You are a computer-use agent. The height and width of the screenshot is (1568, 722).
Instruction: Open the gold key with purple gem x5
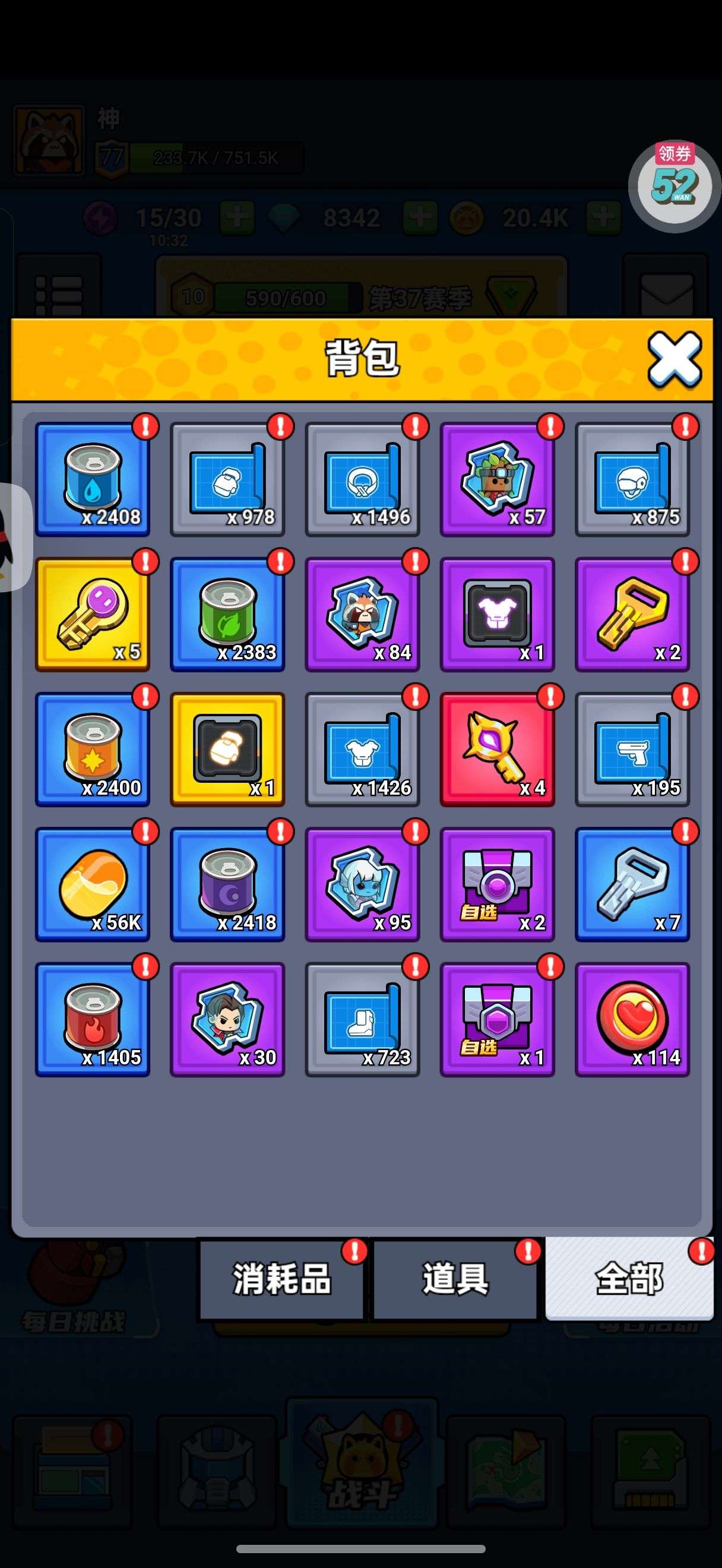93,615
